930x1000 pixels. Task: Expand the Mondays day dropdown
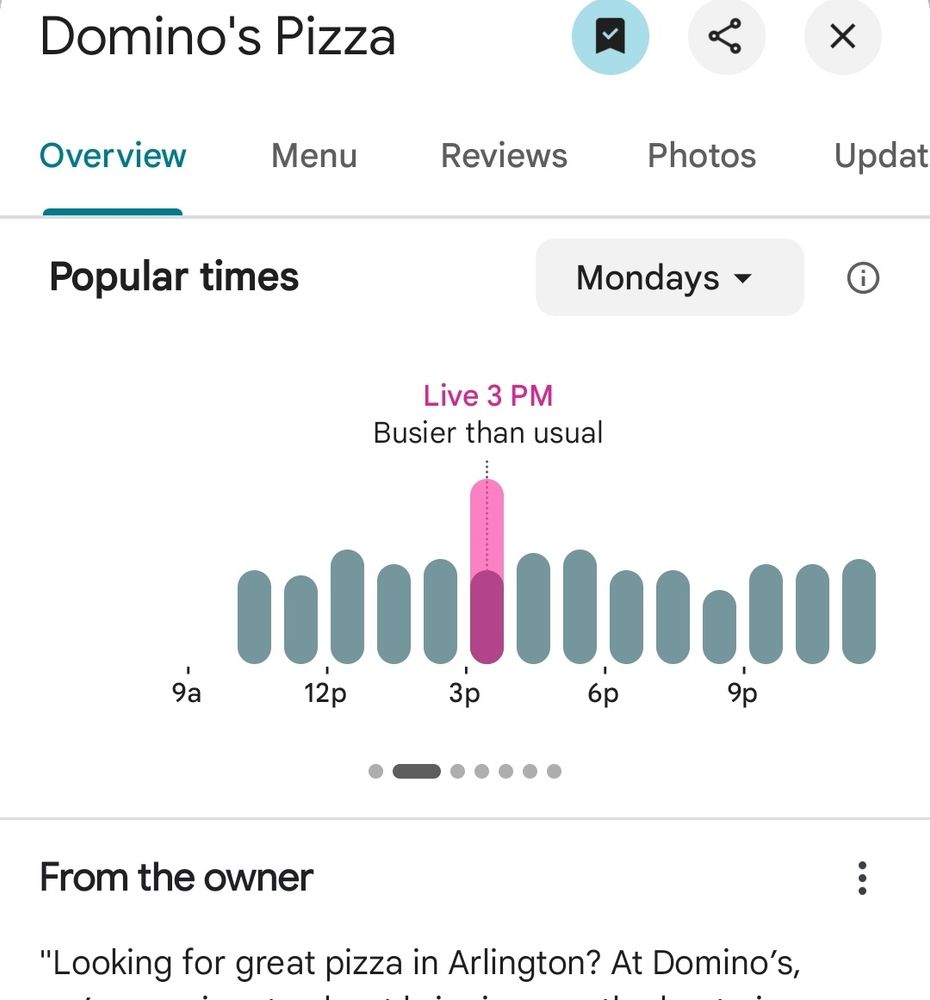(x=669, y=277)
